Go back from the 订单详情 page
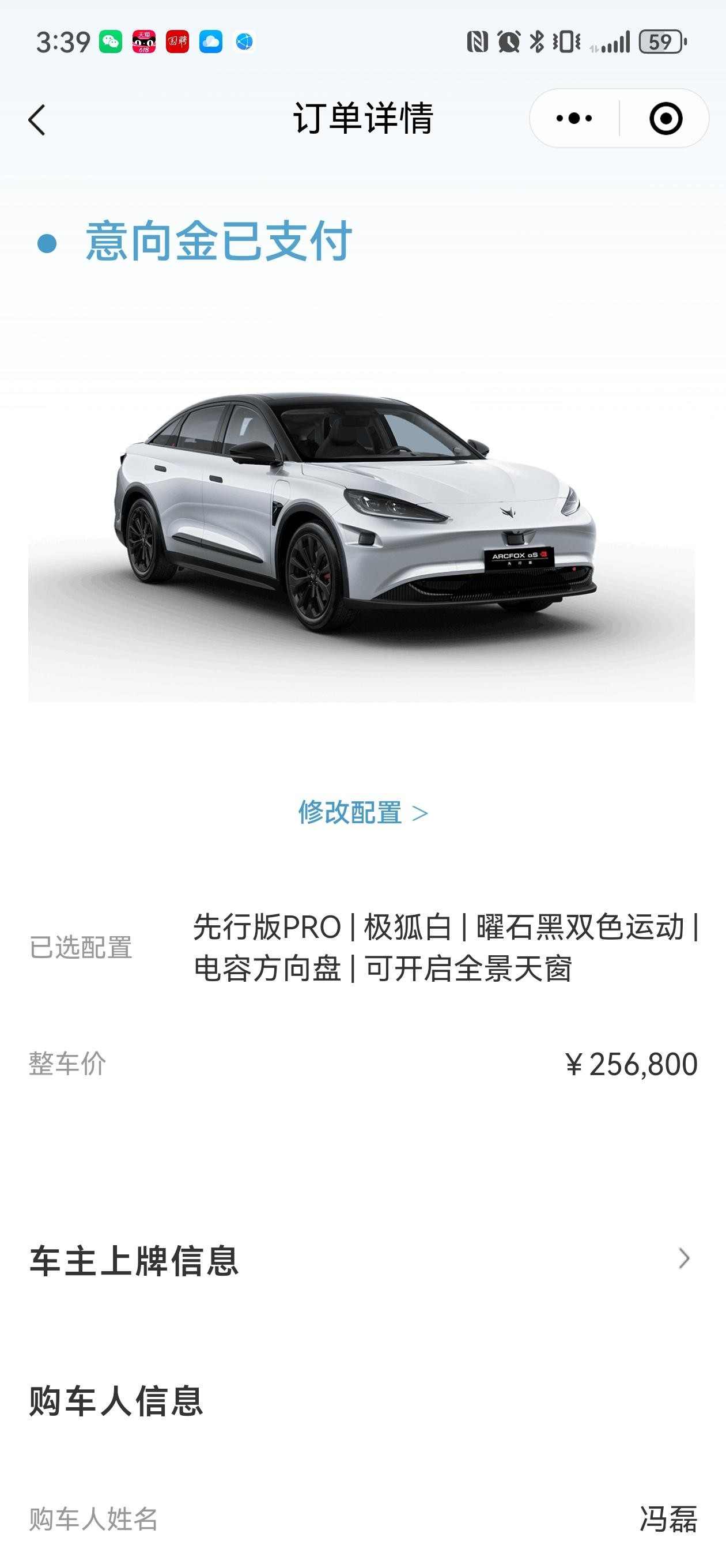This screenshot has width=726, height=1568. pyautogui.click(x=37, y=119)
